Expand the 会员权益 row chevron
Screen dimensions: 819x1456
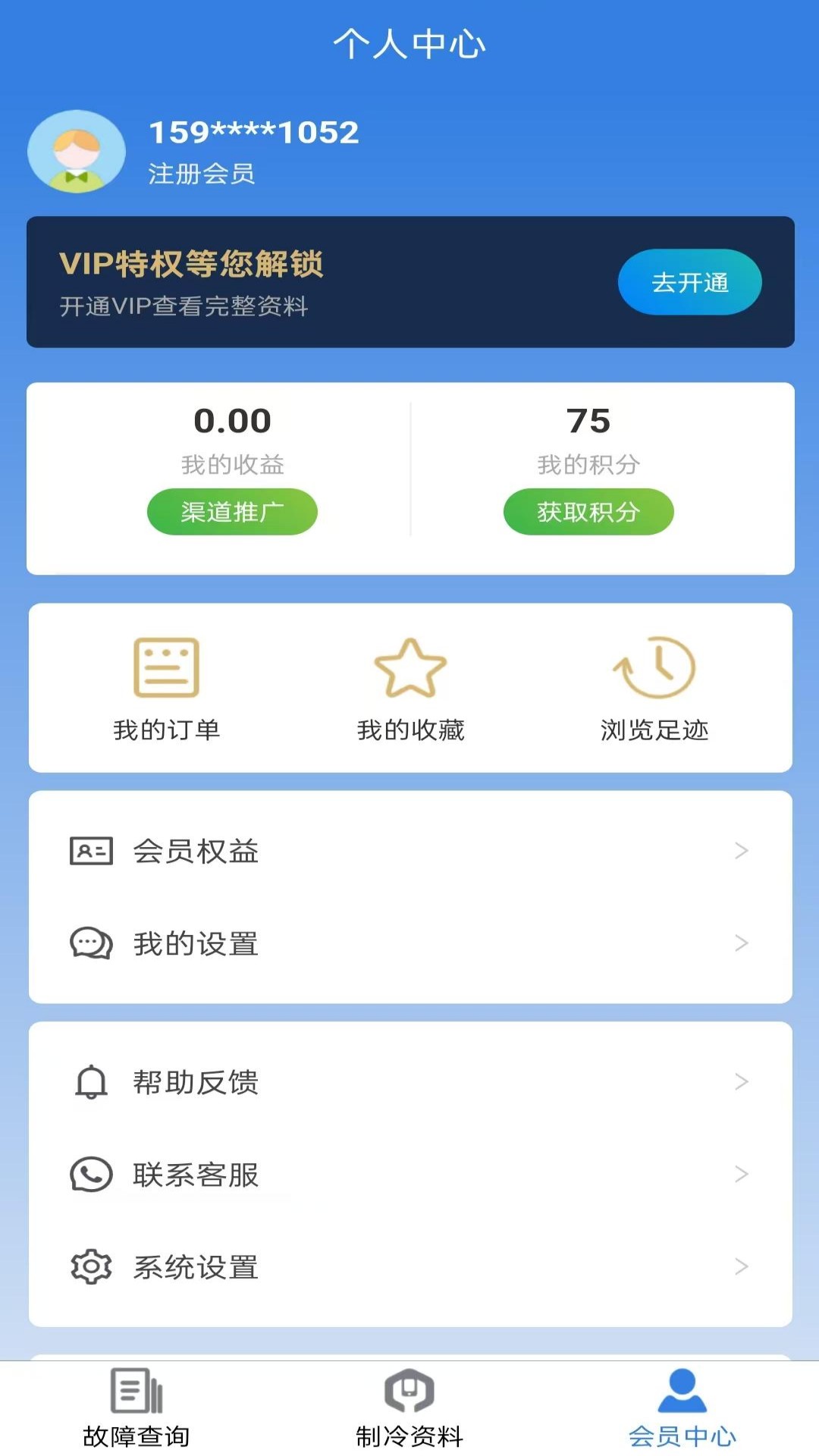[740, 851]
